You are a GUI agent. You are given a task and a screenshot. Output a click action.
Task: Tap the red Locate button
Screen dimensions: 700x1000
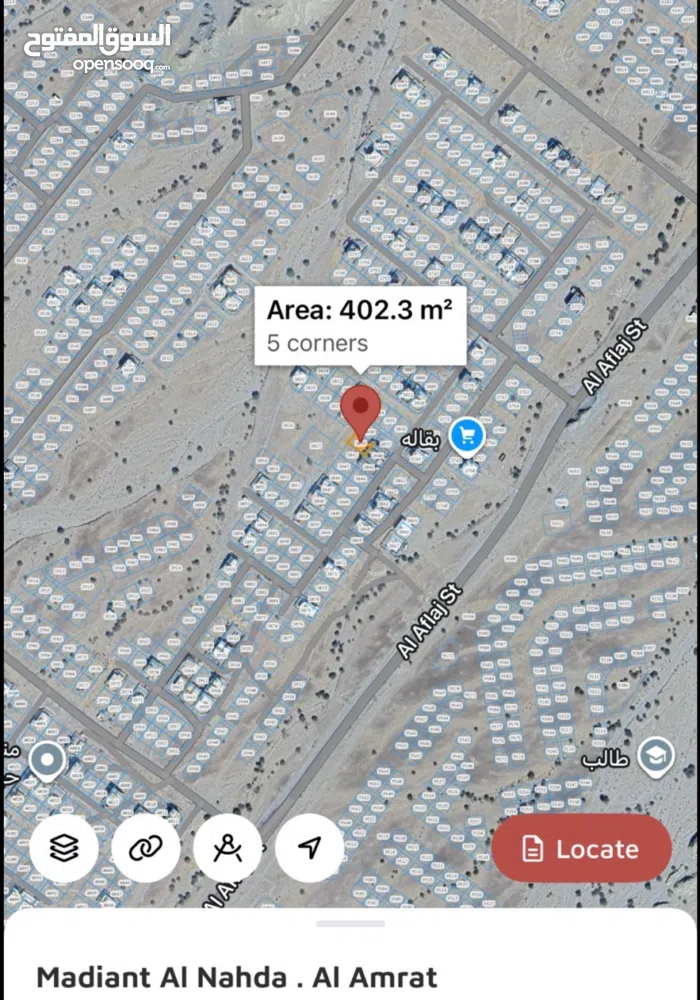[x=581, y=848]
